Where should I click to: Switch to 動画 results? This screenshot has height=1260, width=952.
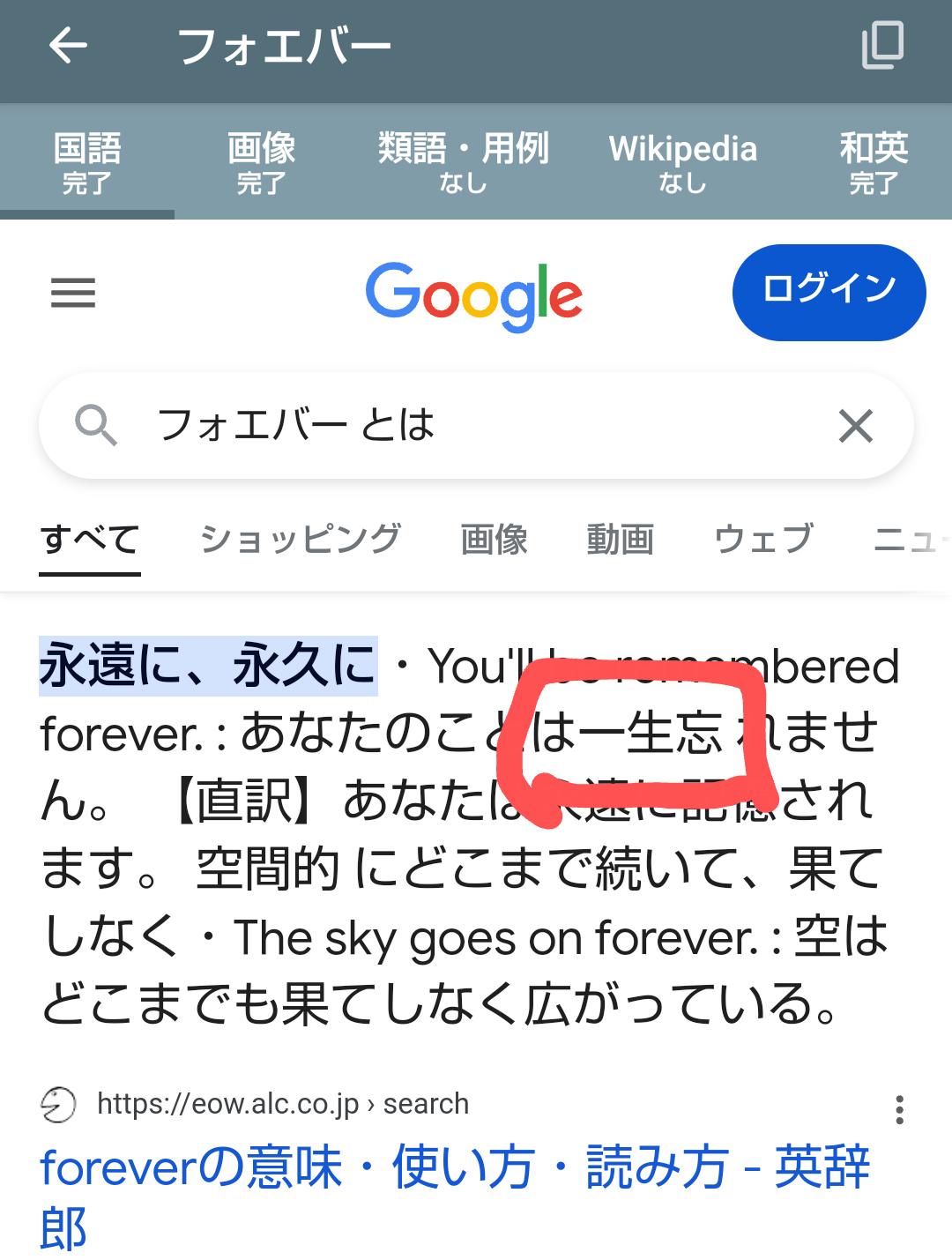point(620,539)
